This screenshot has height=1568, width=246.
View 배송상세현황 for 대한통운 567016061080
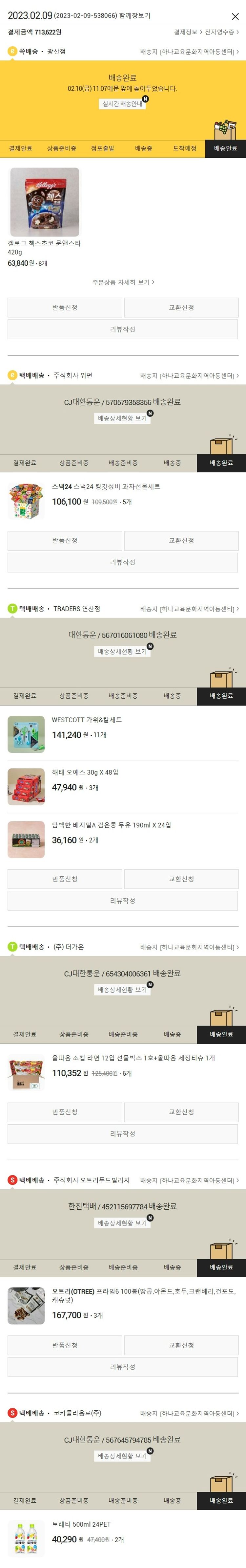123,652
